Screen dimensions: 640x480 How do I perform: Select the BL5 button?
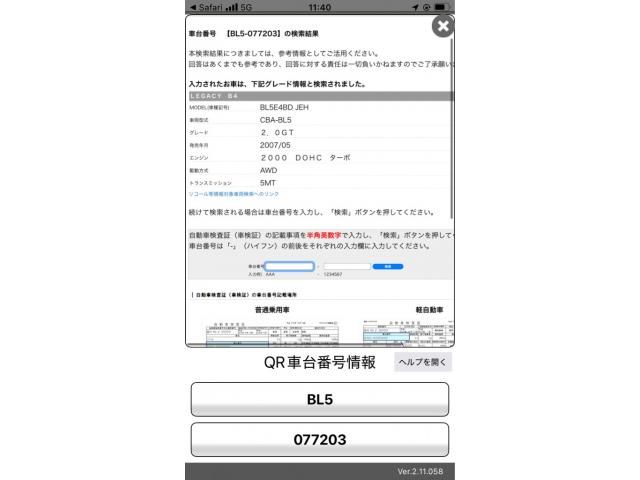point(319,399)
